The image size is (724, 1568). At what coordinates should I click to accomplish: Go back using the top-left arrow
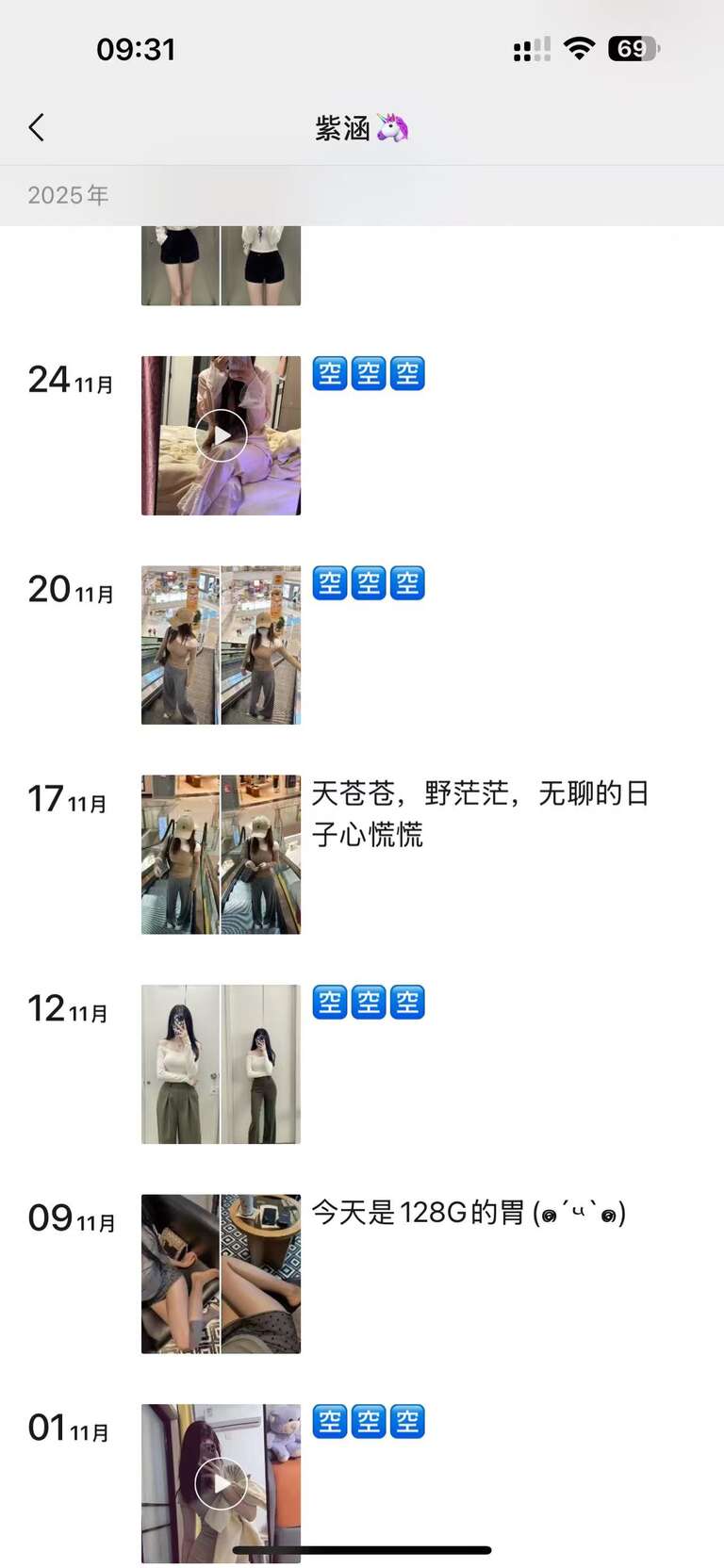pyautogui.click(x=37, y=127)
